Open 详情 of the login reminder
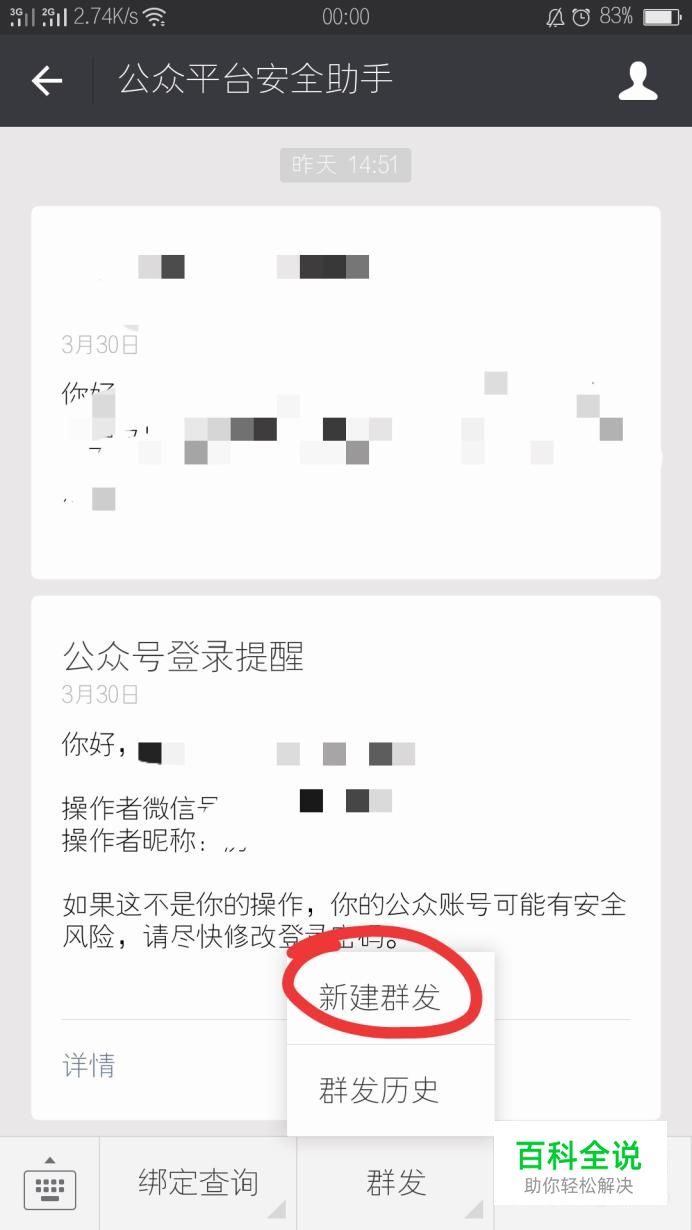 point(89,1066)
